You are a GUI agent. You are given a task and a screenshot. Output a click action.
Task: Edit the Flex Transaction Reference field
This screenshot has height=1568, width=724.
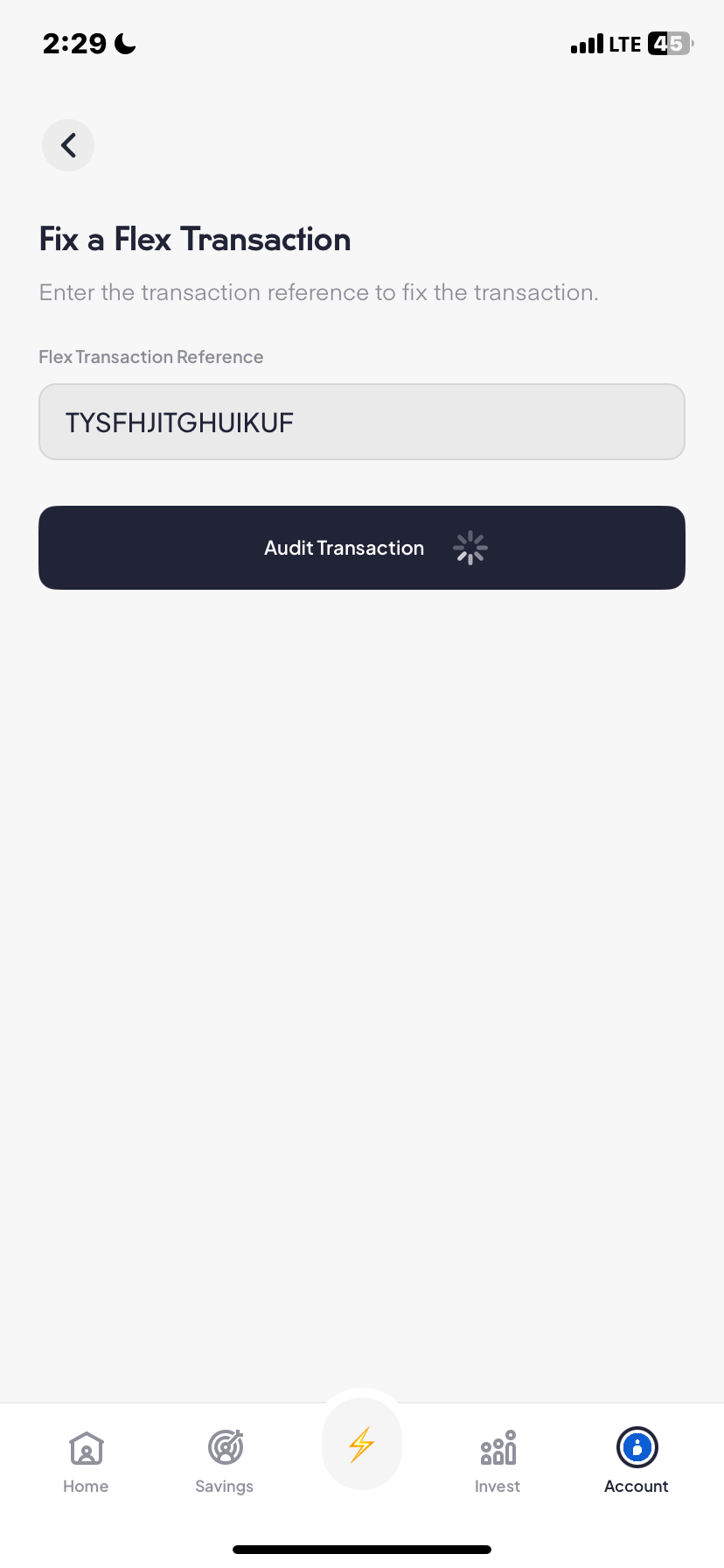(361, 423)
